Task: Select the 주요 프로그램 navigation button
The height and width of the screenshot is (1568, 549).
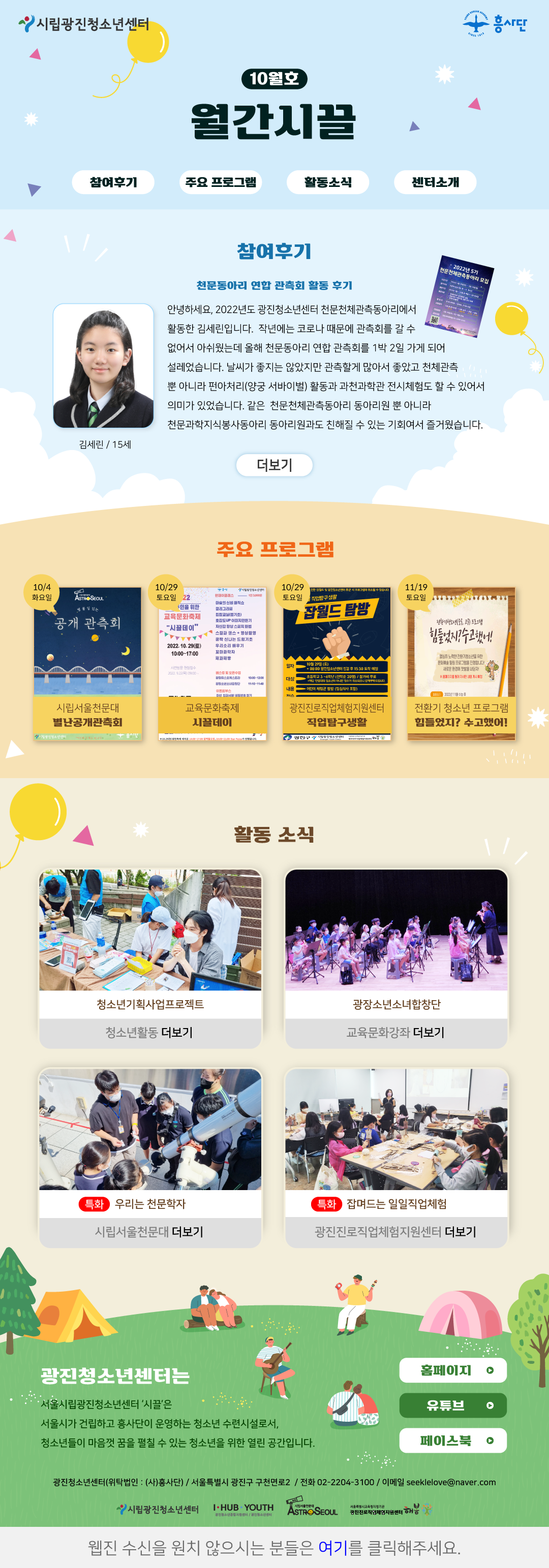Action: 221,182
